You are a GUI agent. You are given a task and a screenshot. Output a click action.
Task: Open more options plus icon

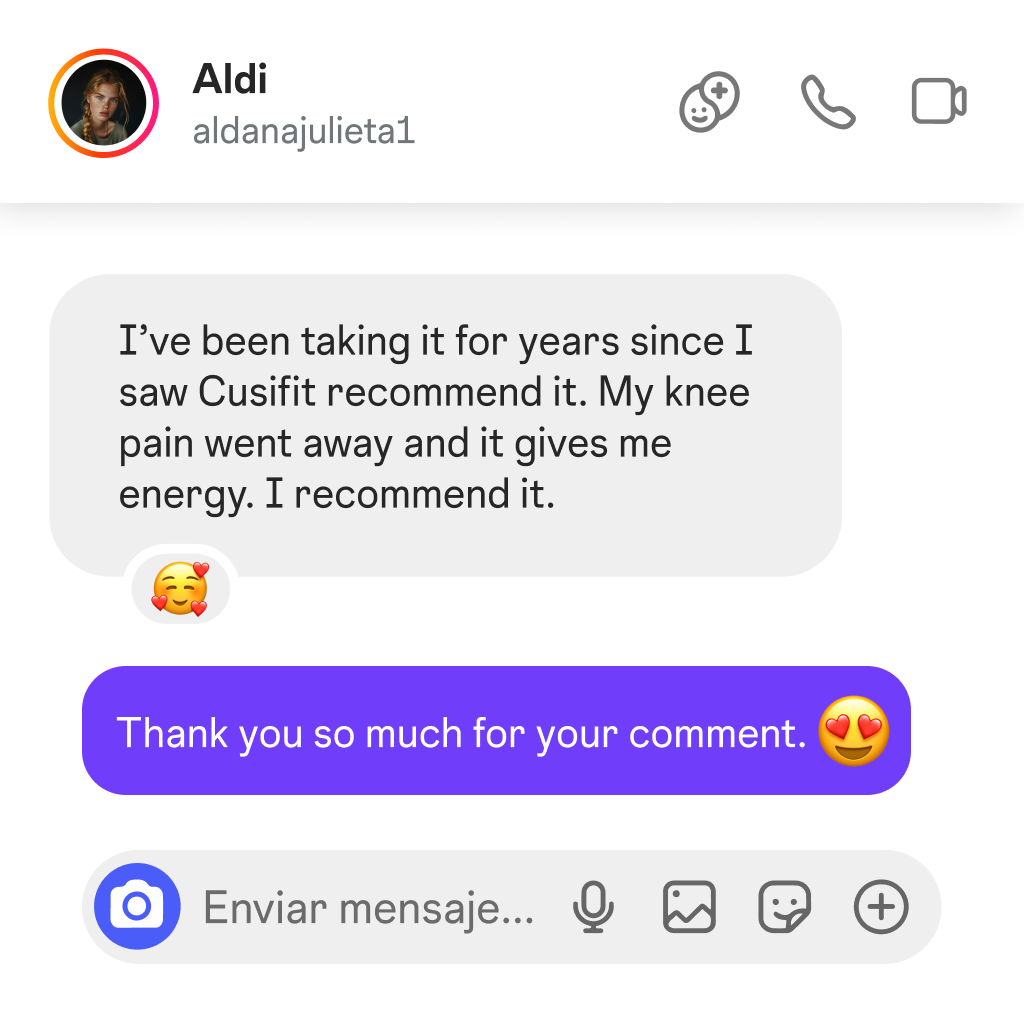[x=881, y=907]
